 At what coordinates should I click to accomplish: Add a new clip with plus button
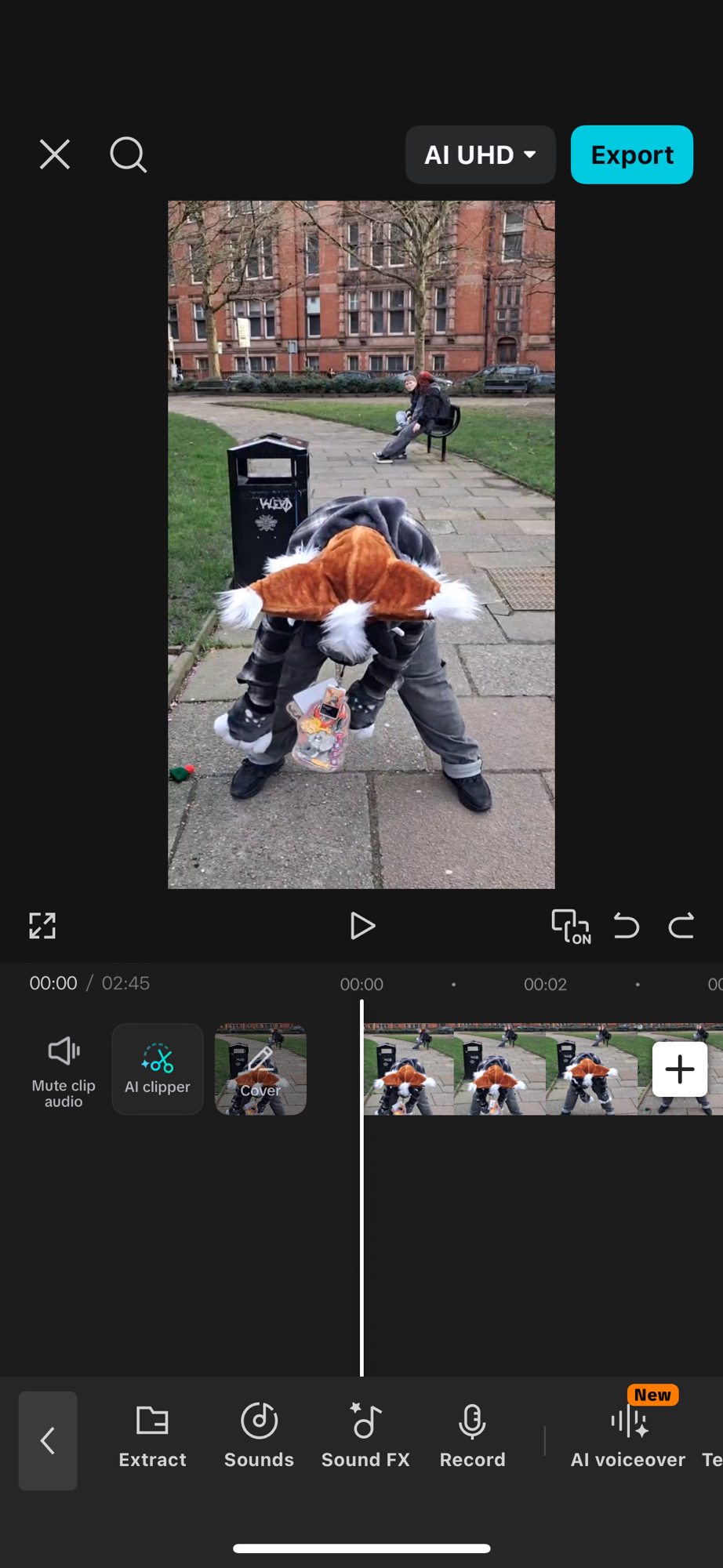point(679,1069)
